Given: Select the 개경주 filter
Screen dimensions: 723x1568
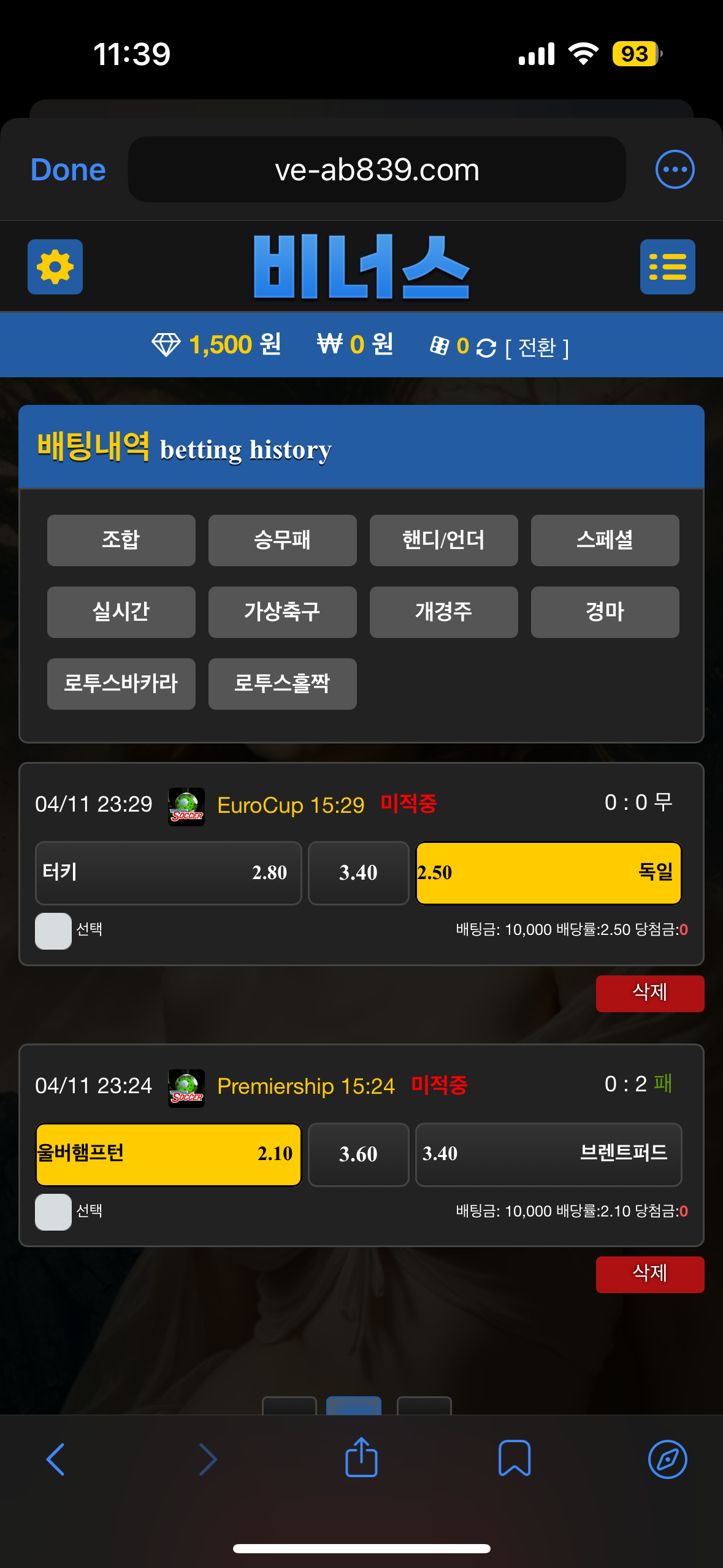Looking at the screenshot, I should 443,612.
